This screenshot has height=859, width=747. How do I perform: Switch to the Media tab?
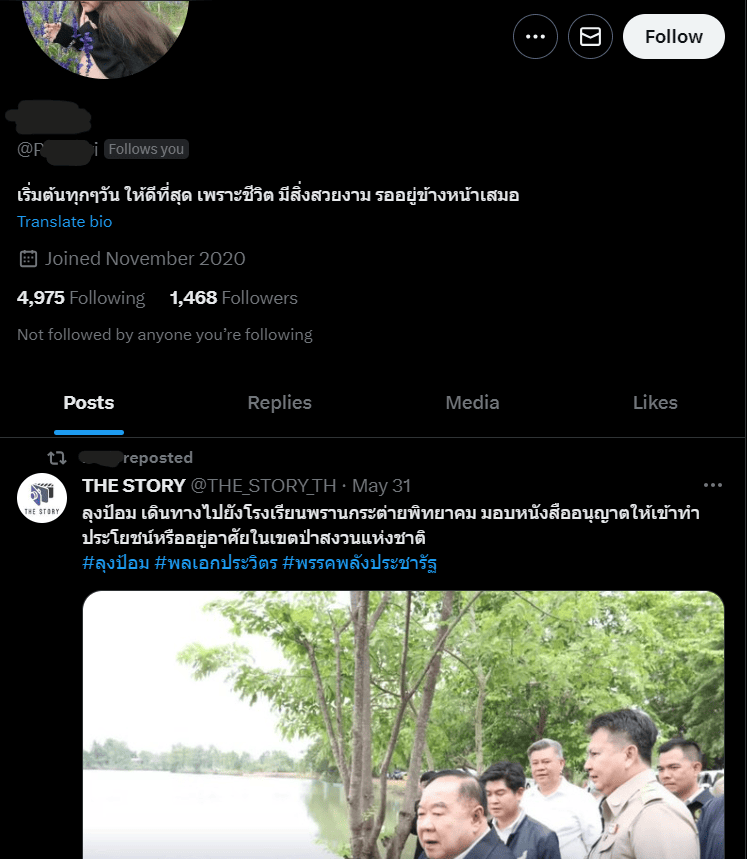(x=472, y=403)
